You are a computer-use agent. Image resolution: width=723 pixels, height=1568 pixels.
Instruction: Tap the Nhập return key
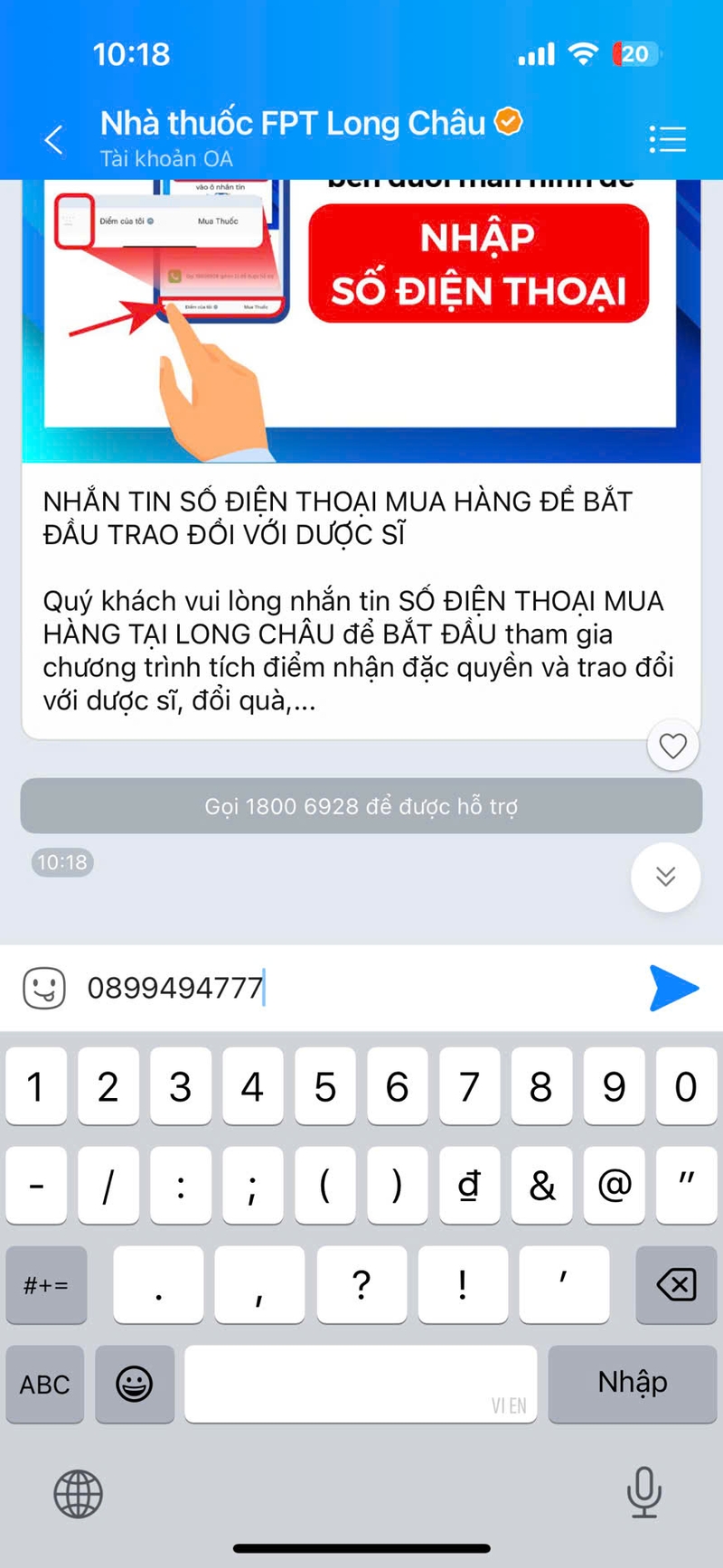point(632,1383)
